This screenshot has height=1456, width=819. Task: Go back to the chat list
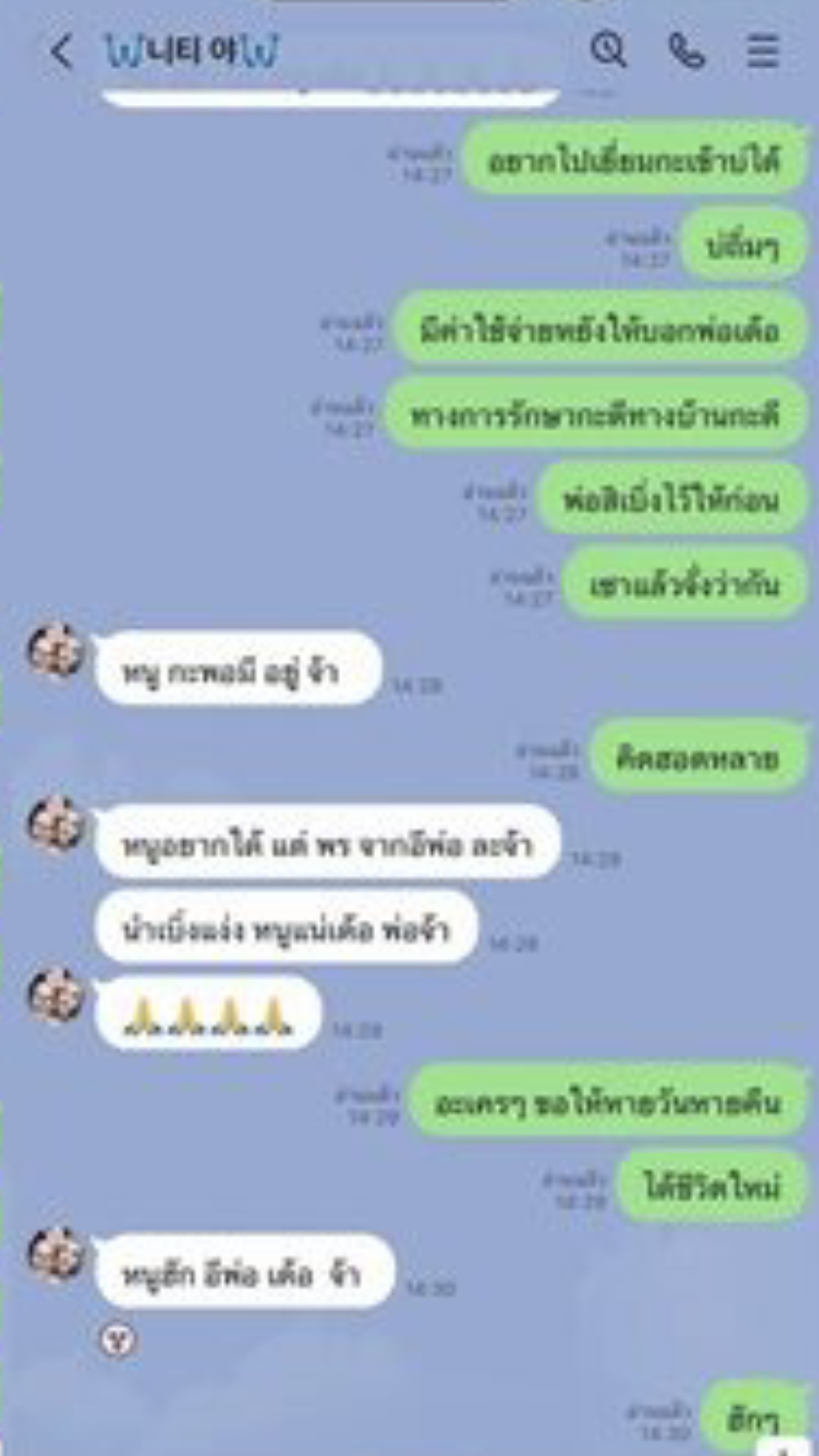tap(61, 51)
